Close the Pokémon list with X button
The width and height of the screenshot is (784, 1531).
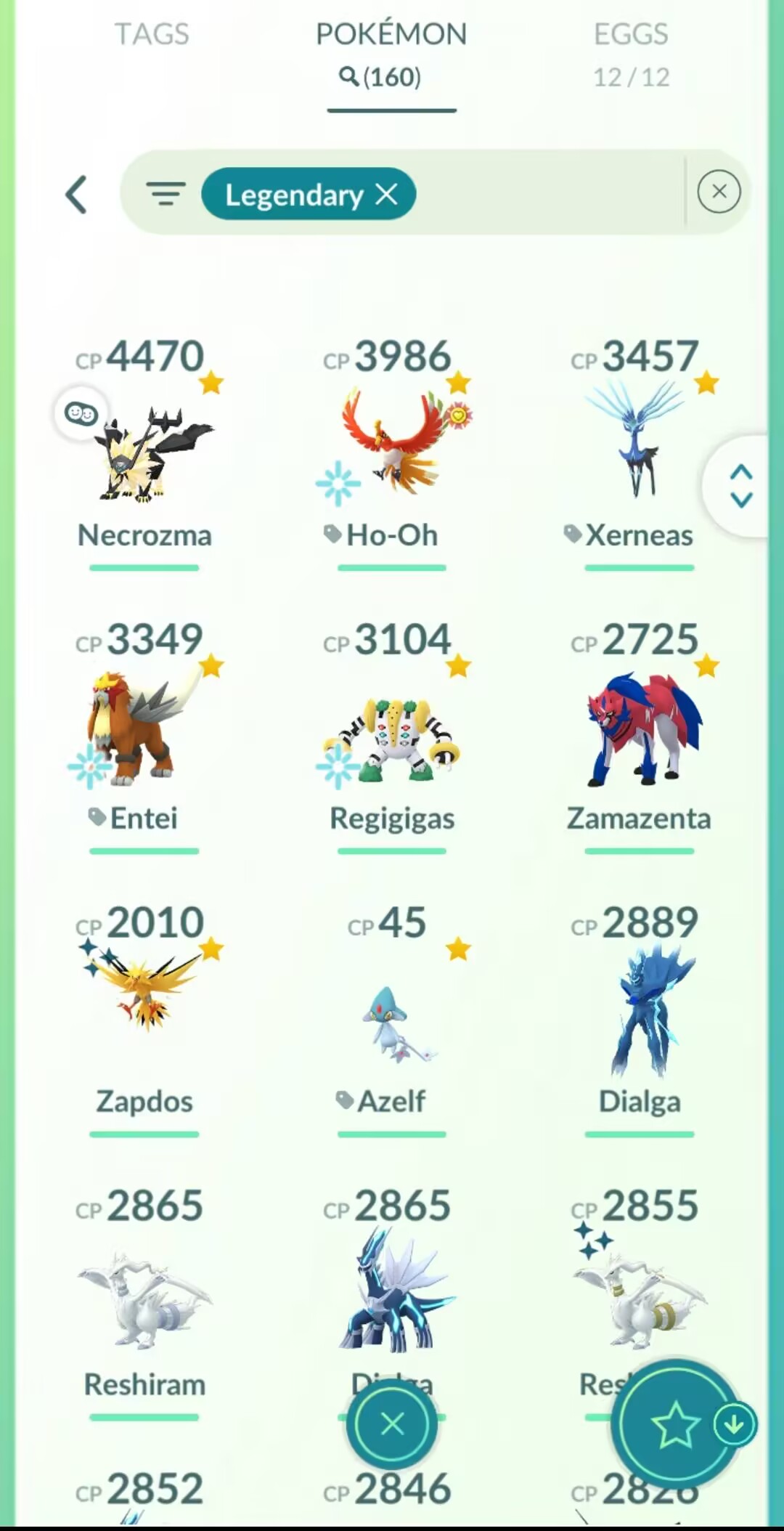(x=392, y=1424)
